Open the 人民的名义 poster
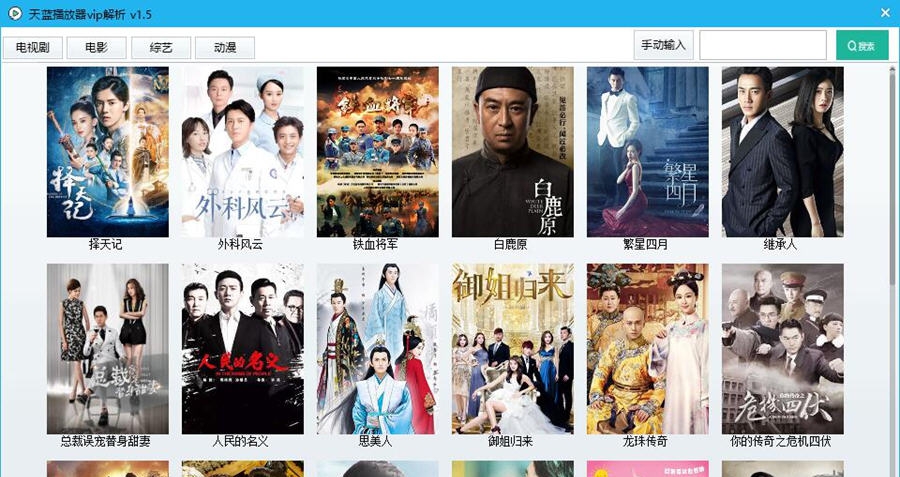The width and height of the screenshot is (900, 477). tap(243, 348)
